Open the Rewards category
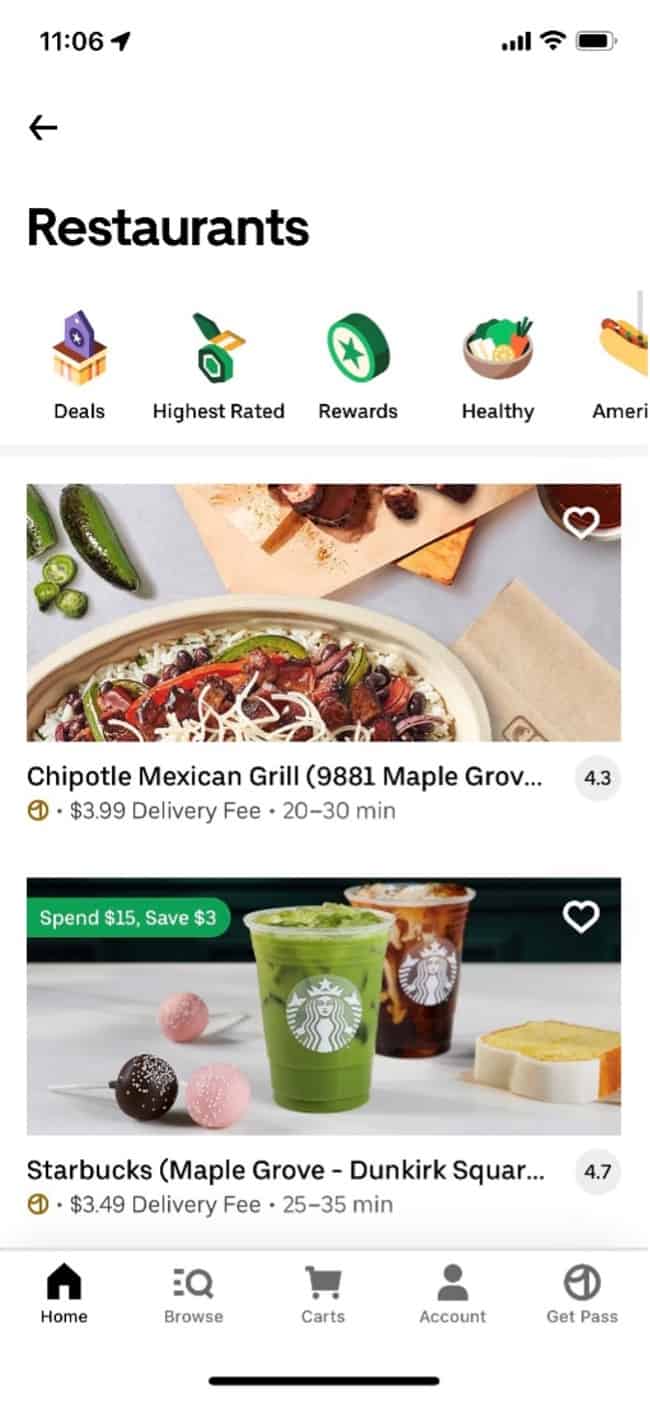The width and height of the screenshot is (650, 1402). click(x=358, y=365)
